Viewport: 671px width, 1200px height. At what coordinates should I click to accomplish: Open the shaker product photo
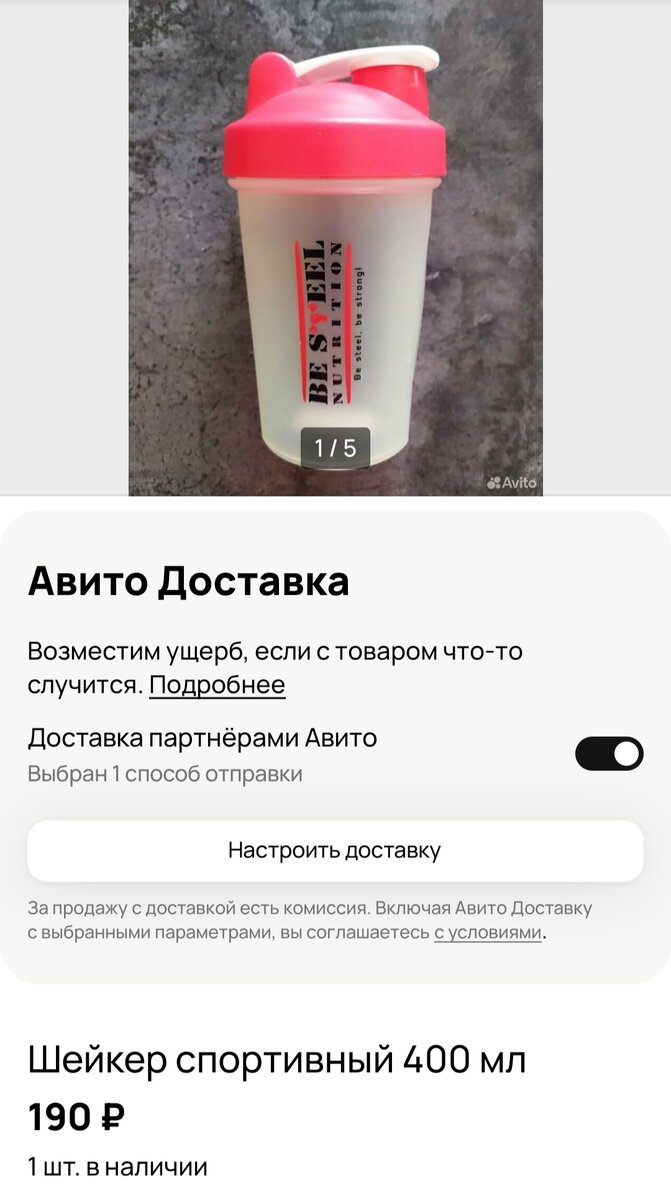pyautogui.click(x=335, y=247)
